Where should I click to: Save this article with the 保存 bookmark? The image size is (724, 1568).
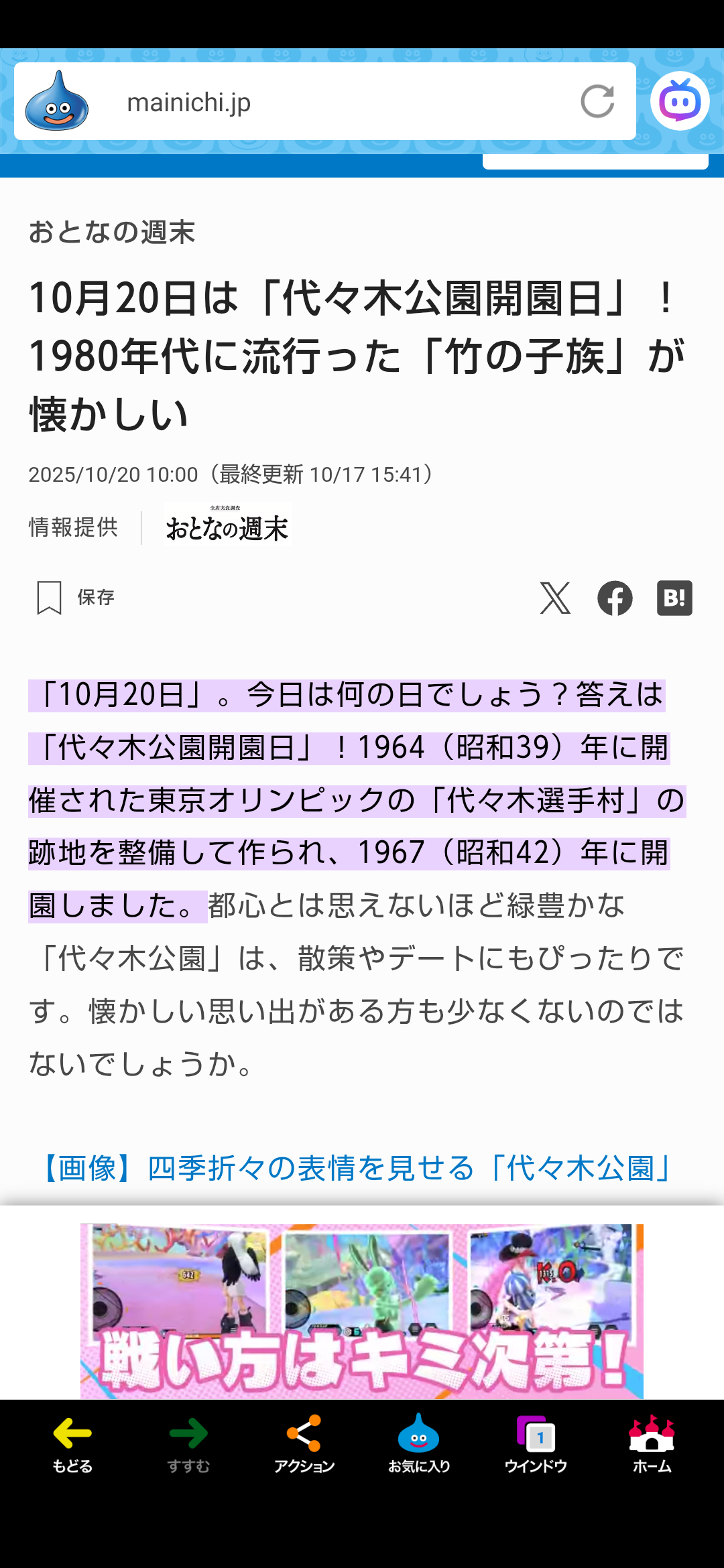coord(75,597)
